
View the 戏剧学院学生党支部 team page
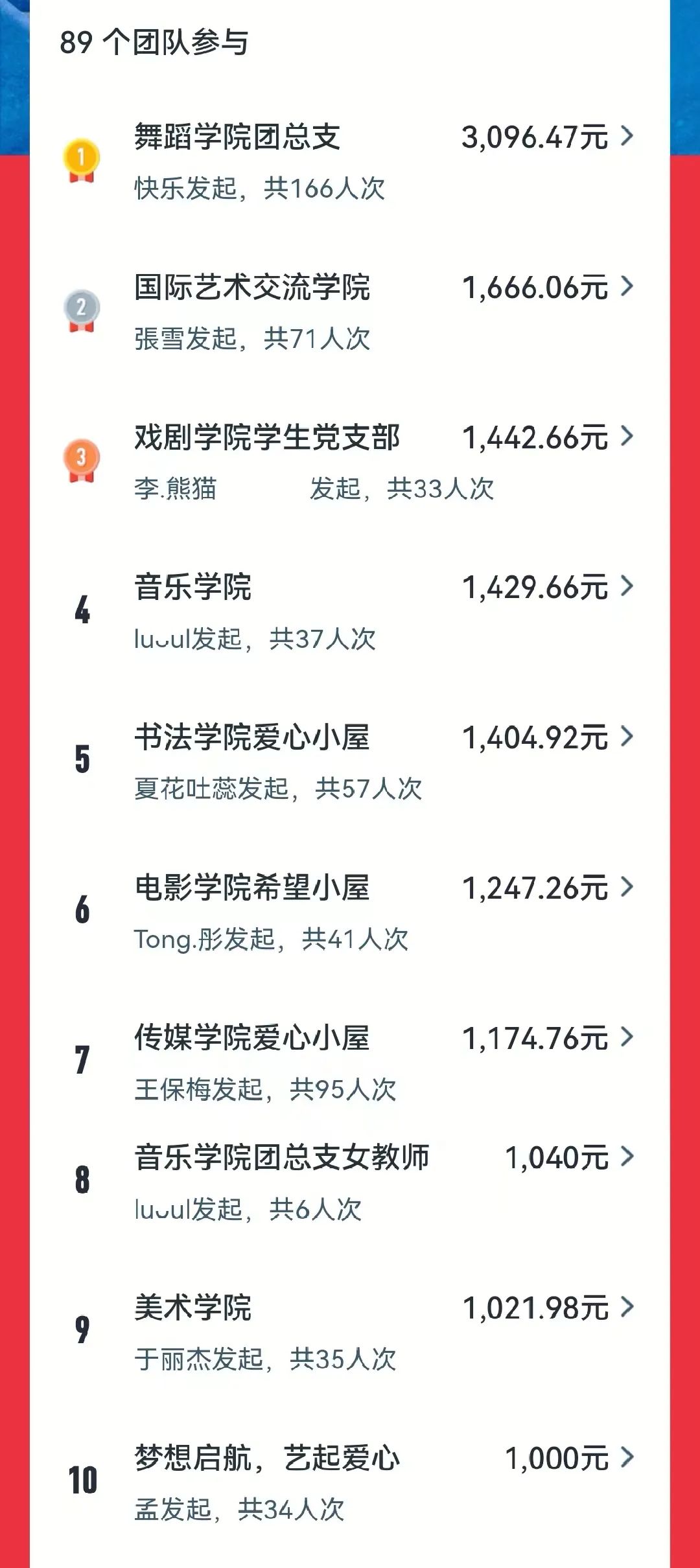click(350, 461)
